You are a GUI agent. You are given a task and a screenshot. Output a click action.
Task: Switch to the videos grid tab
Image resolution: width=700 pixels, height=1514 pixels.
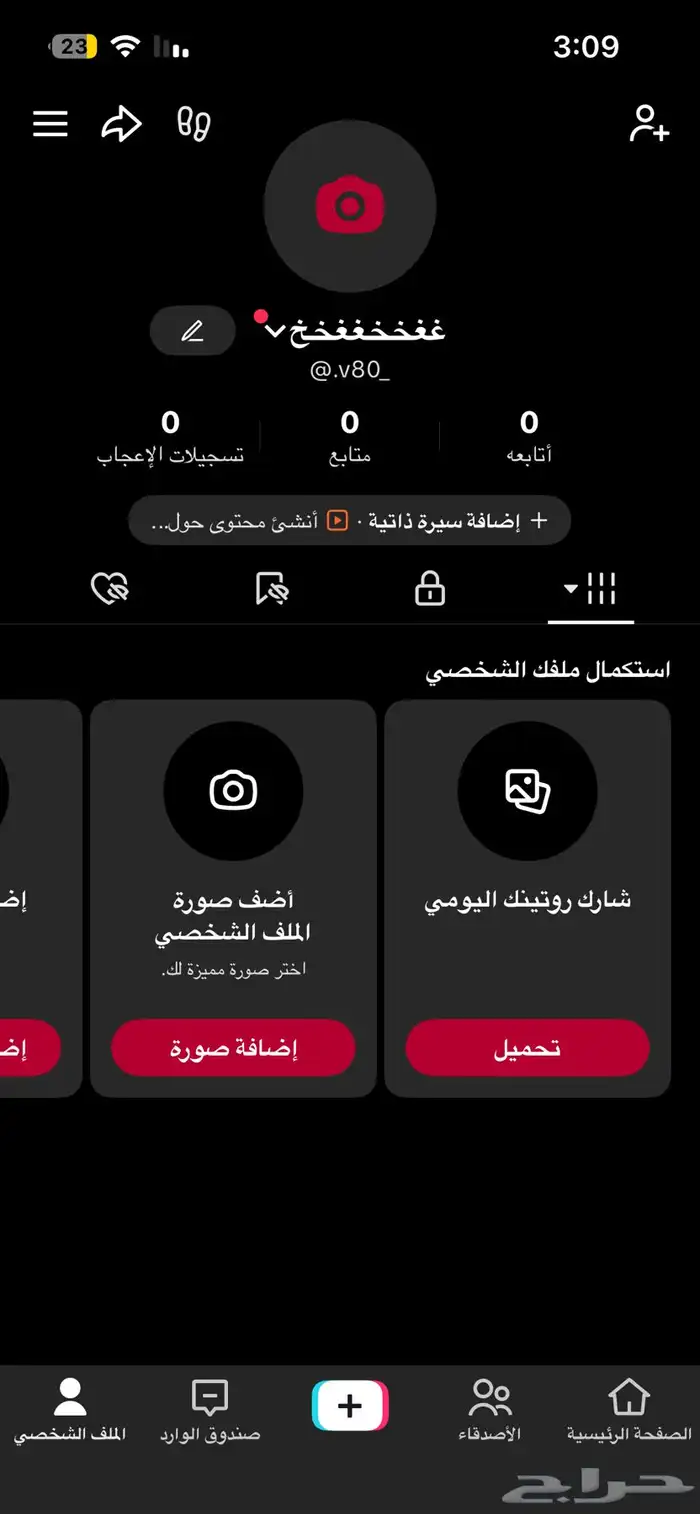click(x=591, y=590)
